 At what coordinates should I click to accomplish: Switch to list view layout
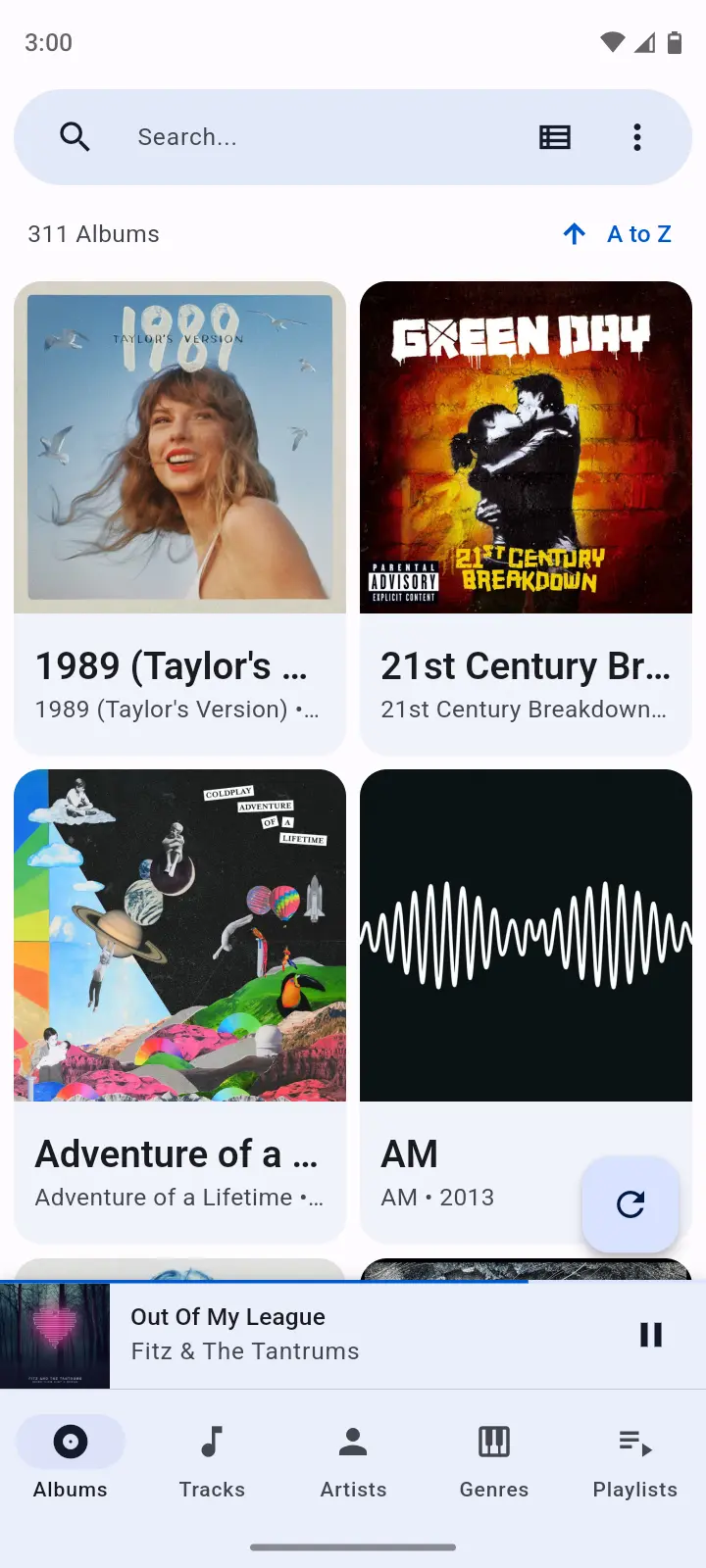pos(555,137)
